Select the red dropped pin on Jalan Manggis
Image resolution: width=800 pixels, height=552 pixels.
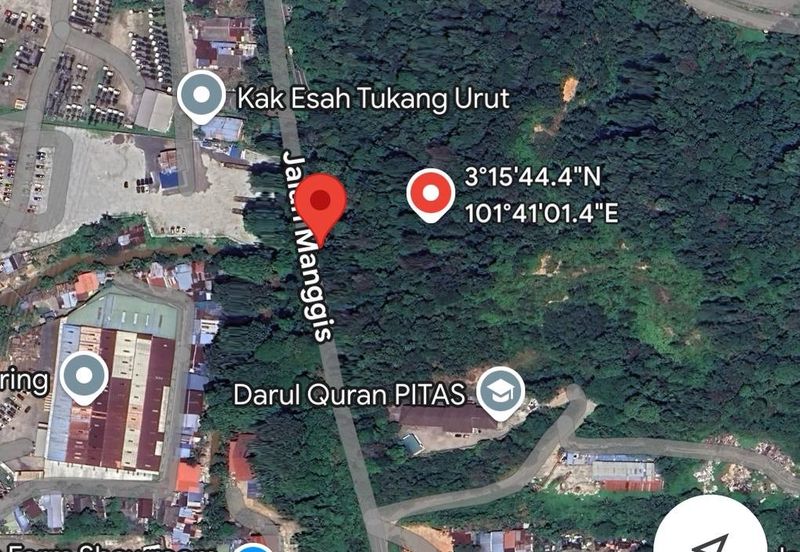coord(320,204)
